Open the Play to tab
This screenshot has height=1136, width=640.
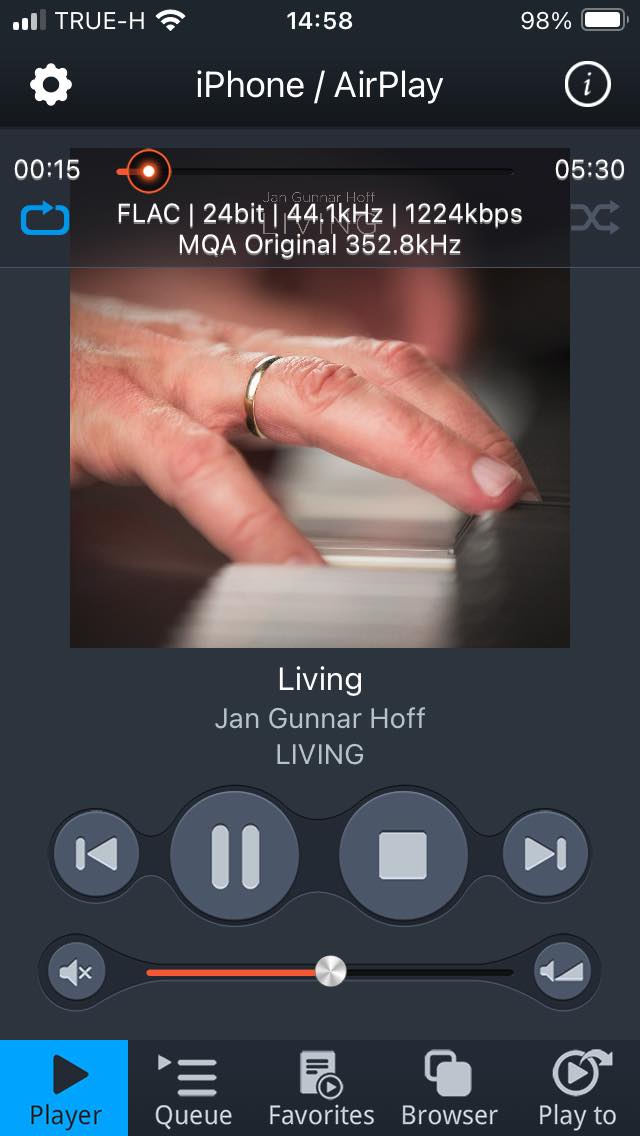[577, 1088]
